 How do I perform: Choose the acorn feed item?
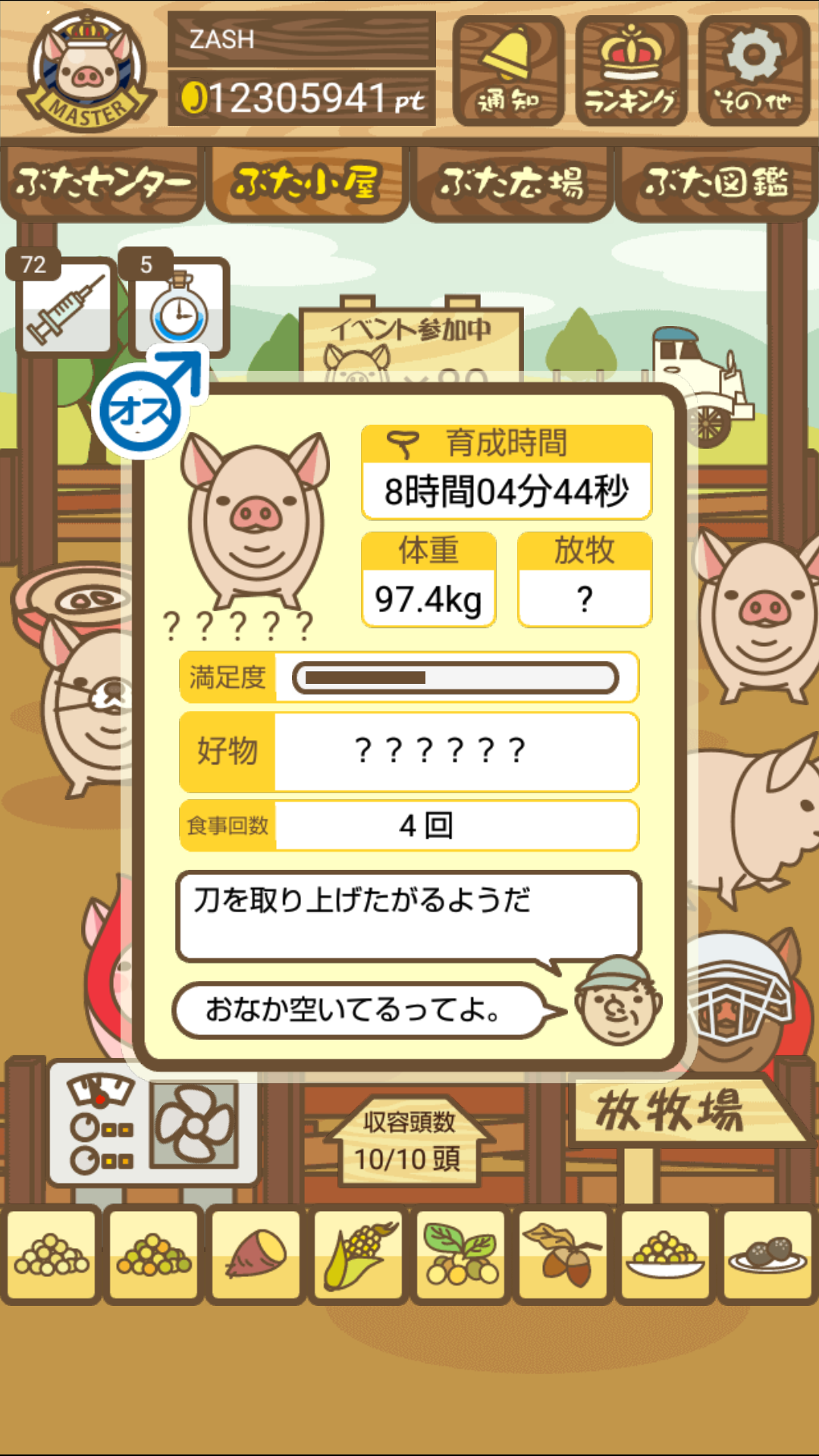click(x=563, y=1255)
